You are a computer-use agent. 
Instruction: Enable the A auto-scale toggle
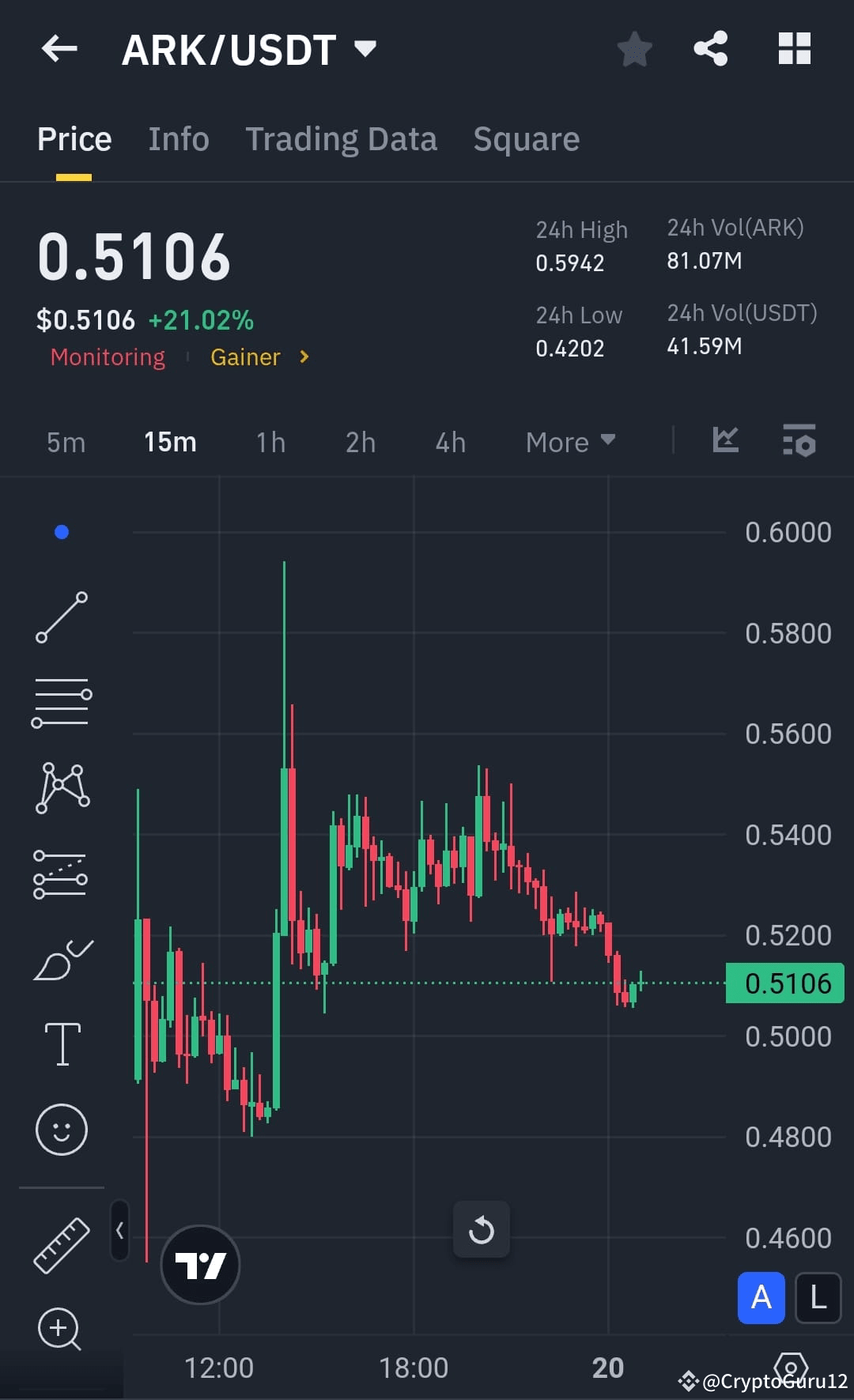click(x=761, y=1297)
